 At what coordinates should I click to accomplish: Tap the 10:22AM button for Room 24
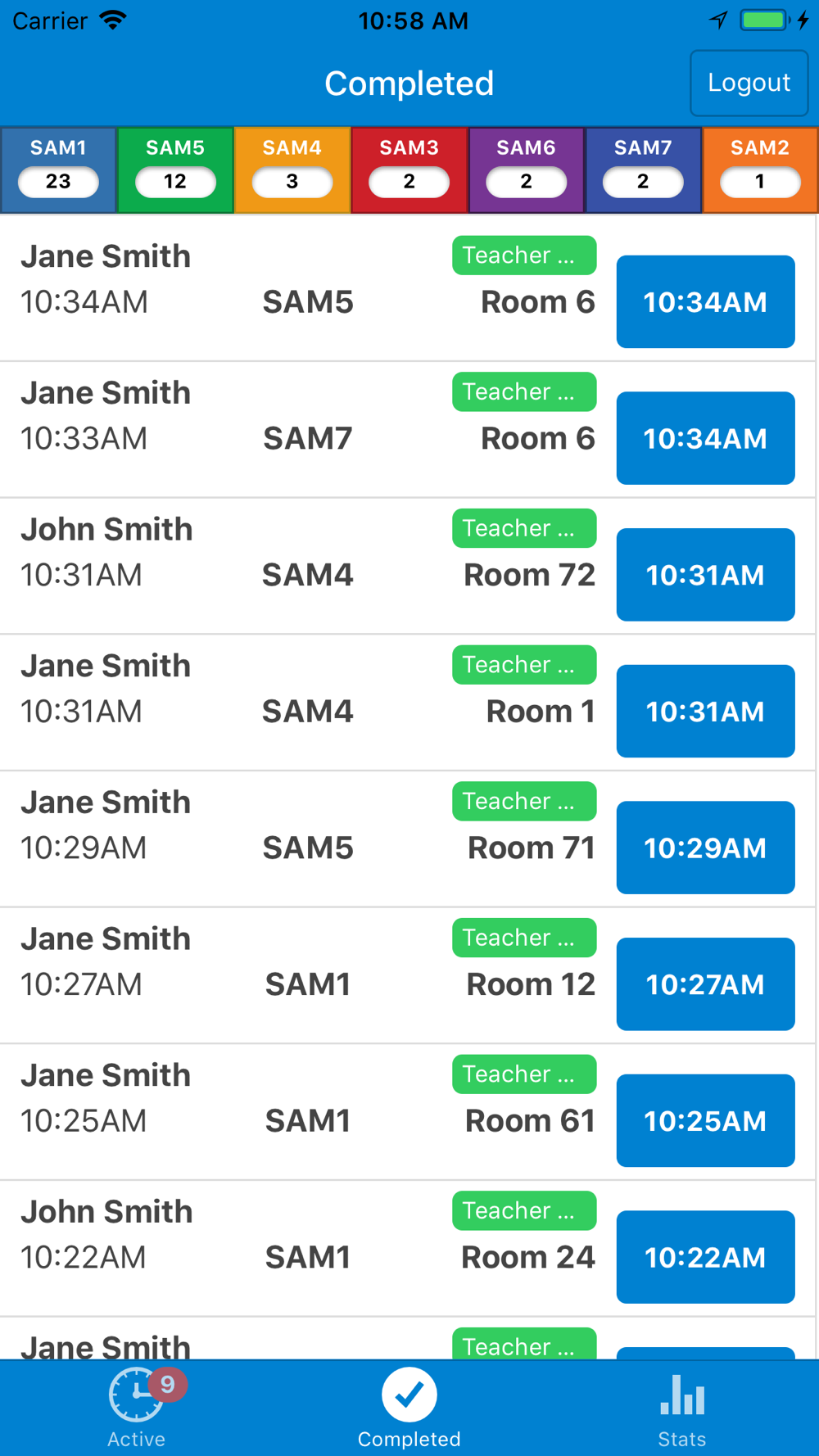[x=705, y=1257]
